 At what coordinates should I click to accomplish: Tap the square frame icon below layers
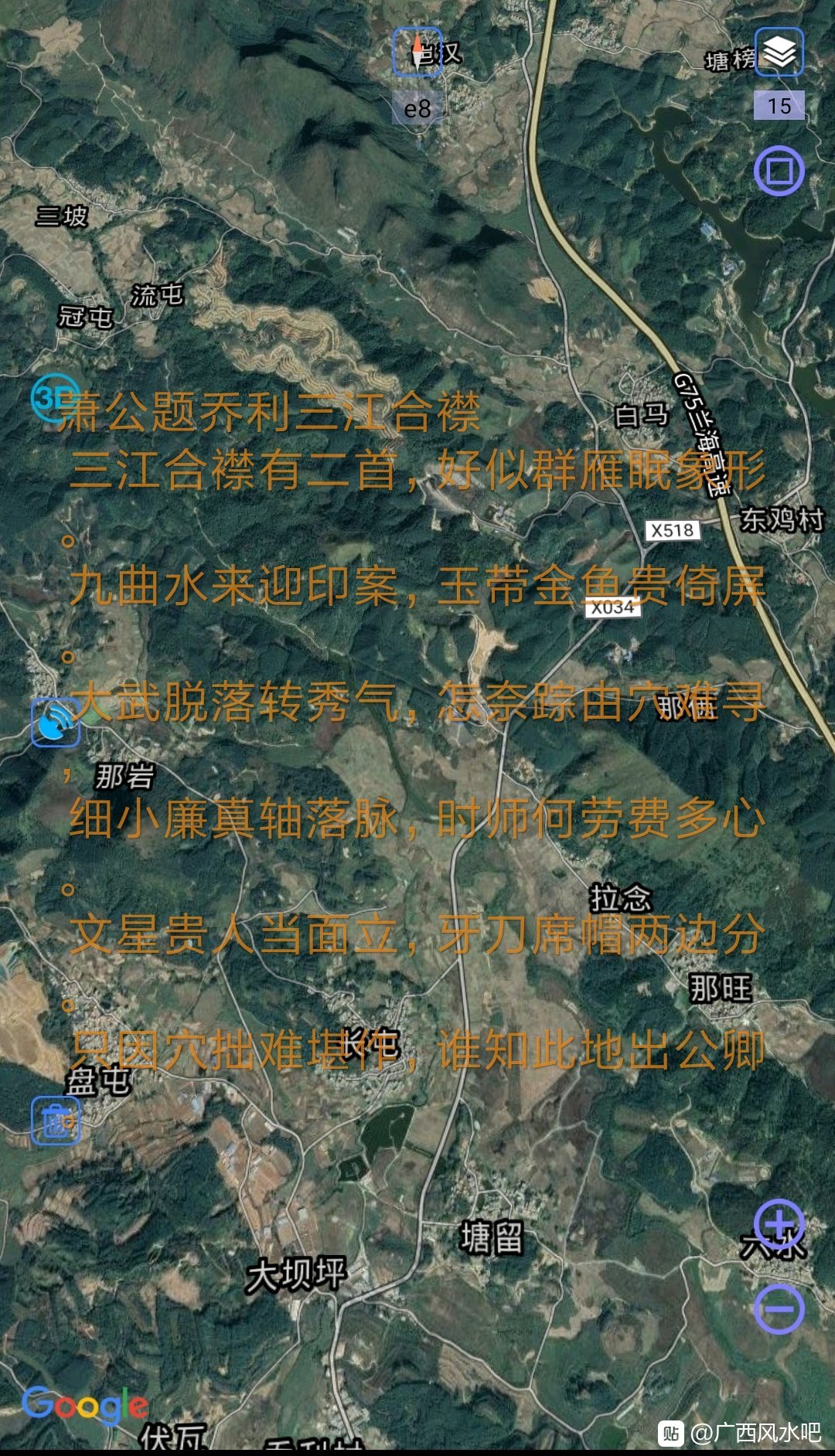pos(779,170)
